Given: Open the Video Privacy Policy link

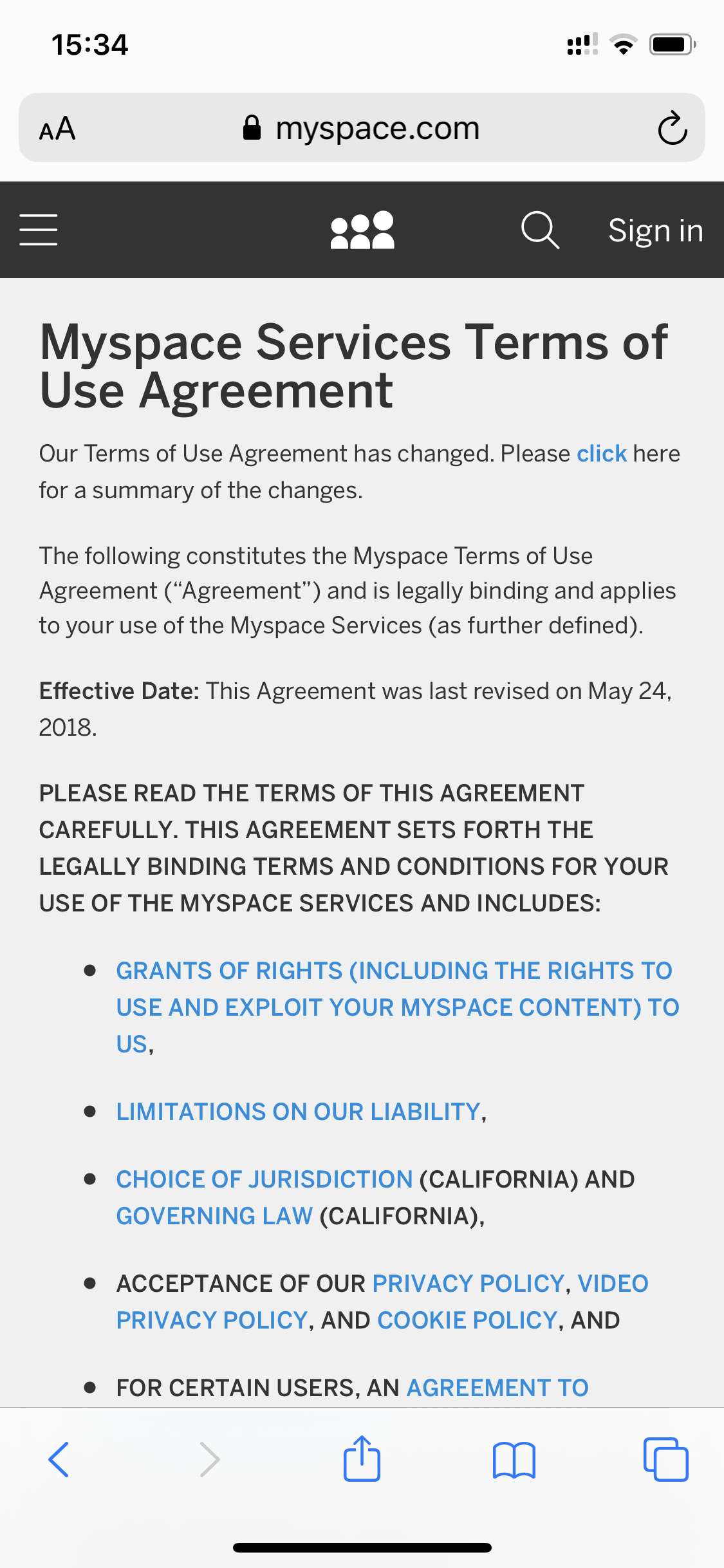Looking at the screenshot, I should (382, 1302).
